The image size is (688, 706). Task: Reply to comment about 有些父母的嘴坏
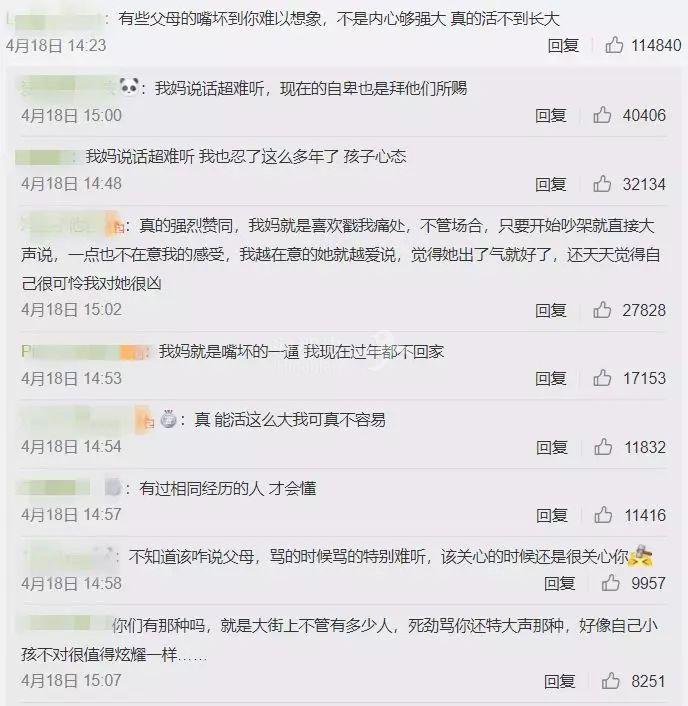tap(563, 46)
